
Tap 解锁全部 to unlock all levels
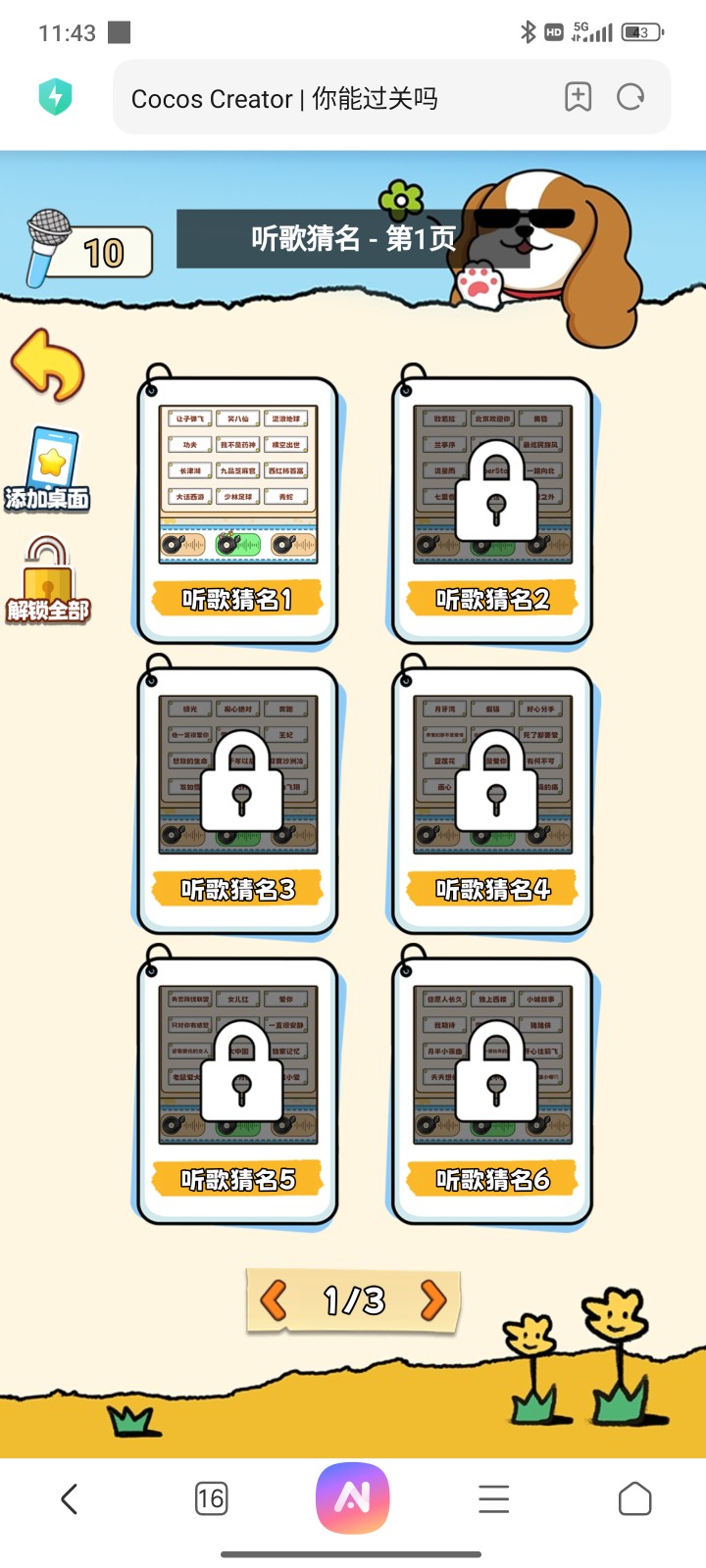pyautogui.click(x=48, y=580)
